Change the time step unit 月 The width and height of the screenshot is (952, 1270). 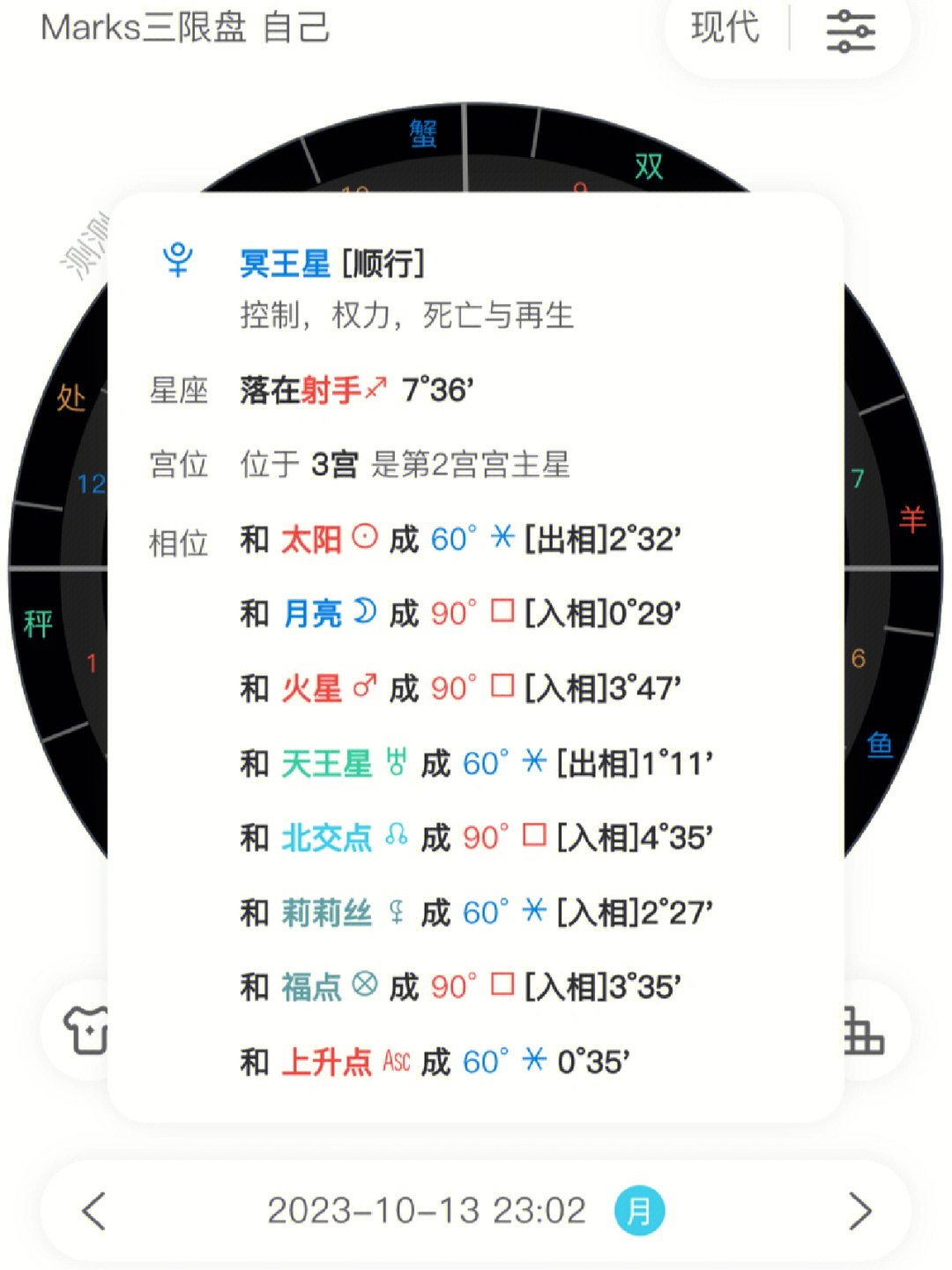639,1211
